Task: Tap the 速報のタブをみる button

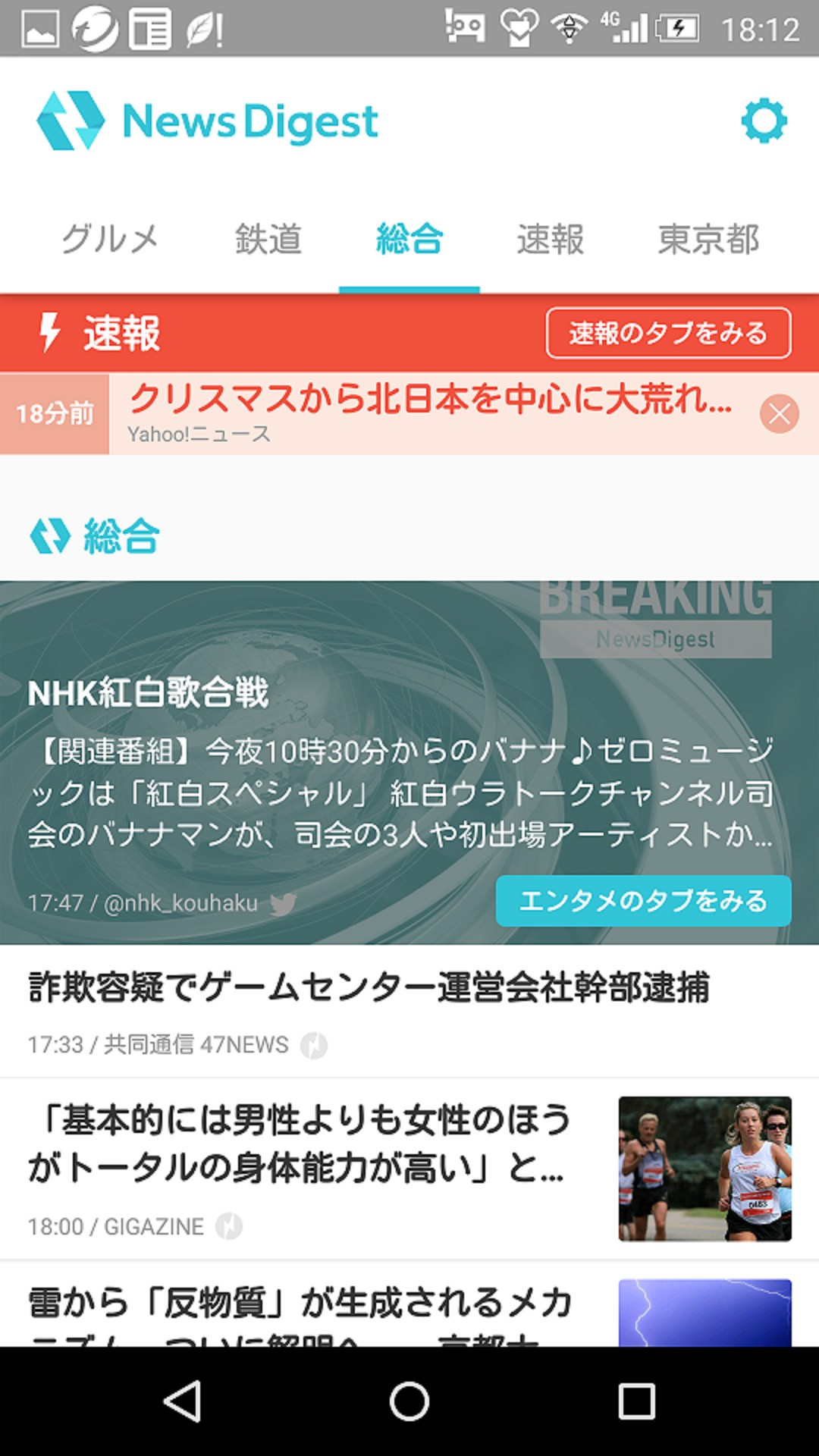Action: pos(668,333)
